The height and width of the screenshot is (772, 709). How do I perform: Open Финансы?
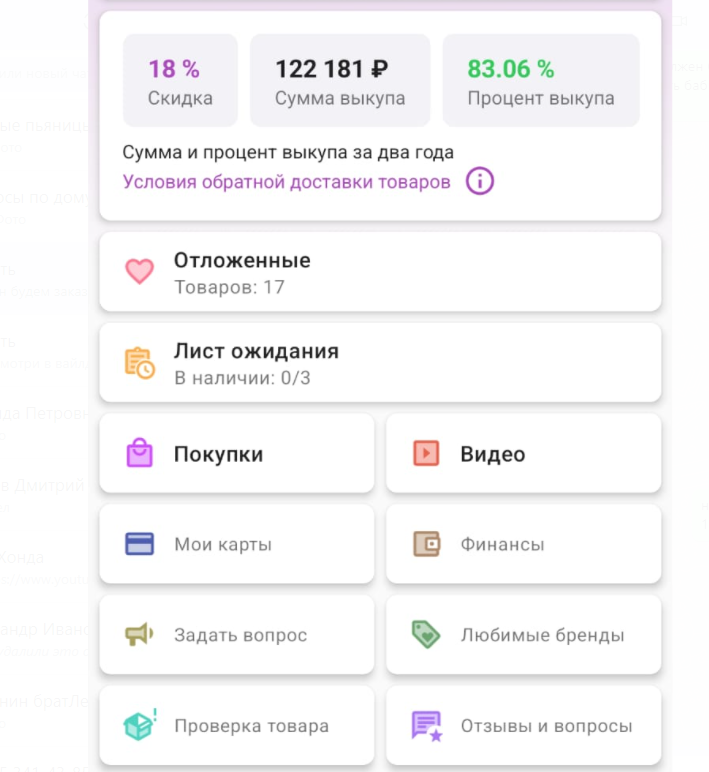pos(523,545)
